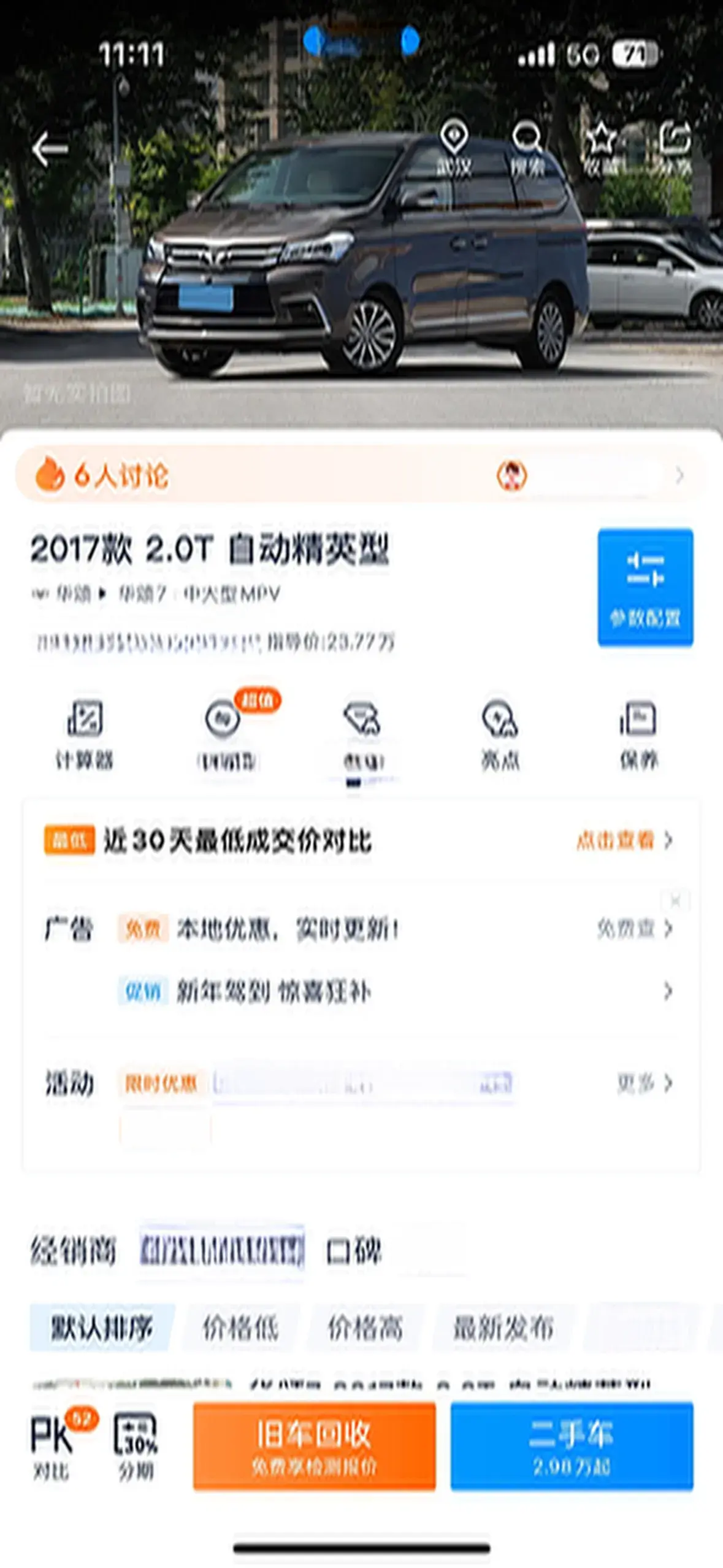Show 更多 activities
723x1568 pixels.
(644, 1083)
